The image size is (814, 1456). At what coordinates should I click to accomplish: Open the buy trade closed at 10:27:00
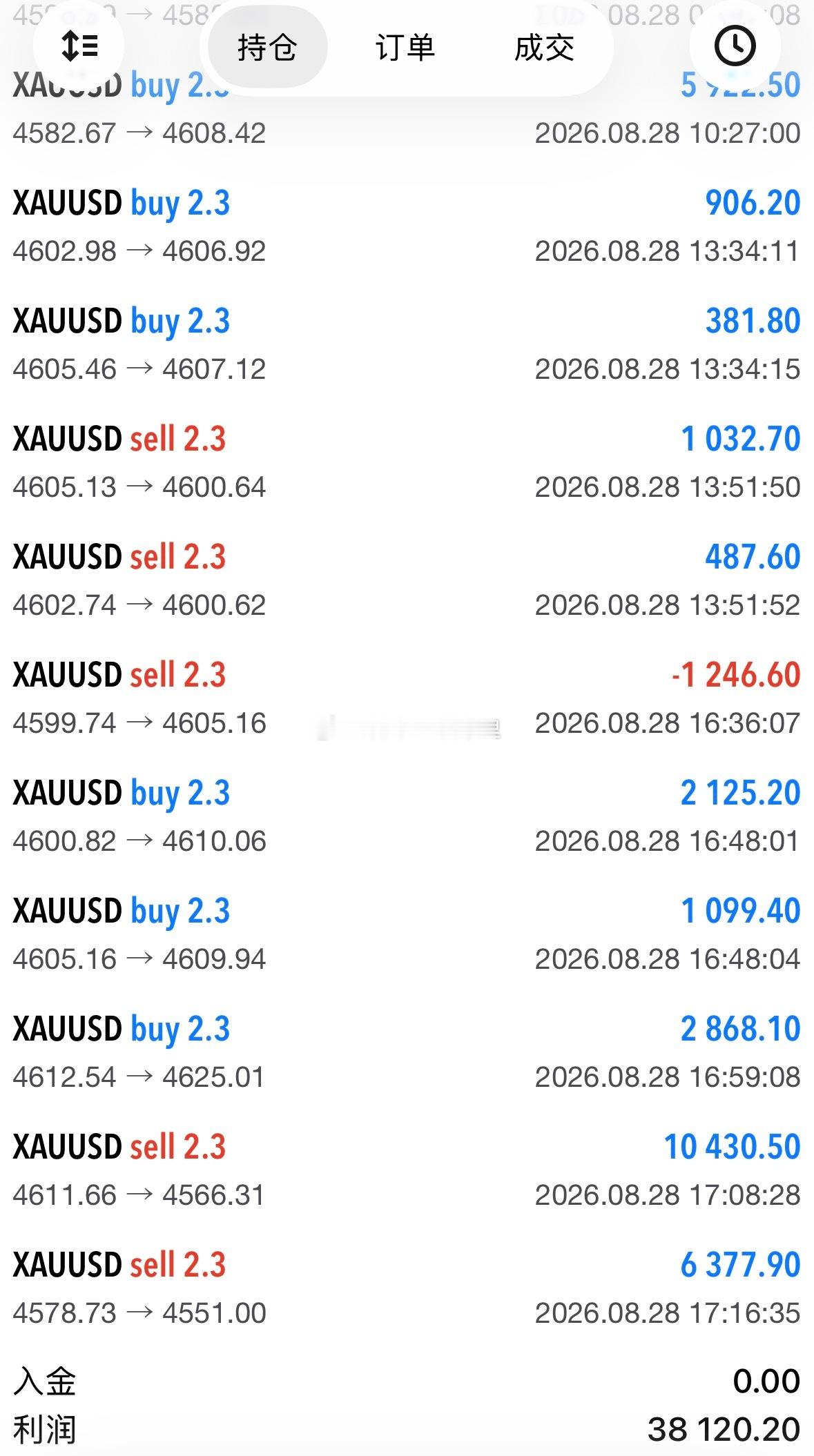pyautogui.click(x=407, y=117)
